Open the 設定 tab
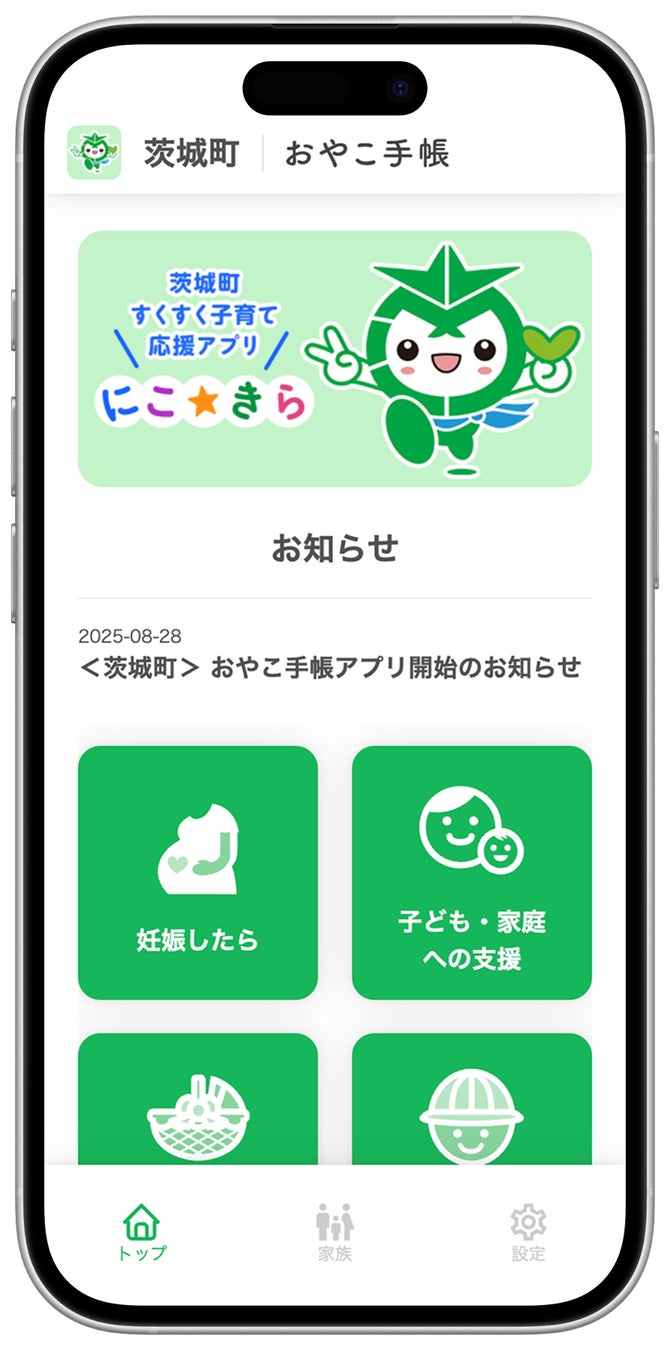Screen dimensions: 670x1350 click(x=528, y=1233)
